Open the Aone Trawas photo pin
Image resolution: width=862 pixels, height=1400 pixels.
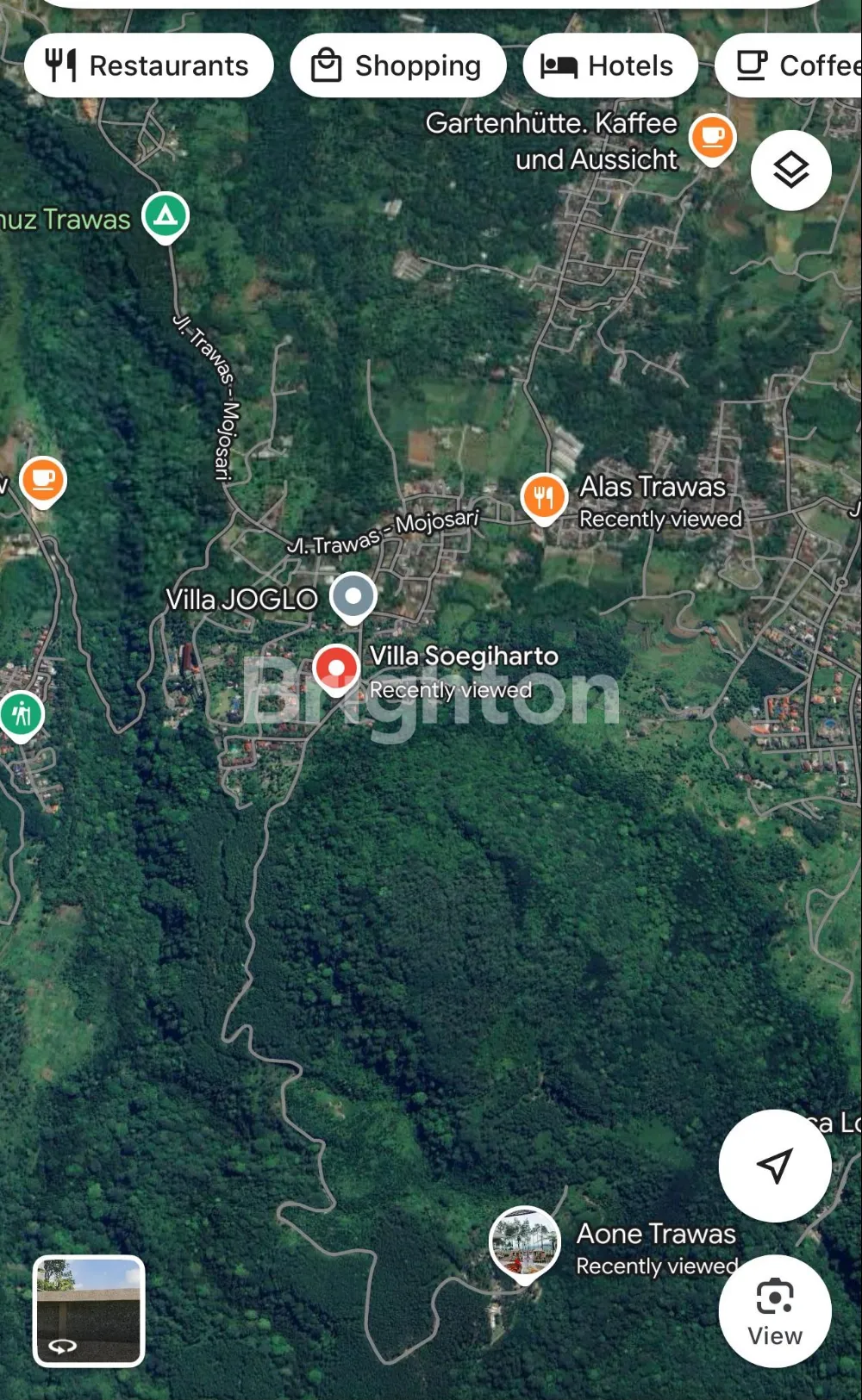pyautogui.click(x=524, y=1241)
